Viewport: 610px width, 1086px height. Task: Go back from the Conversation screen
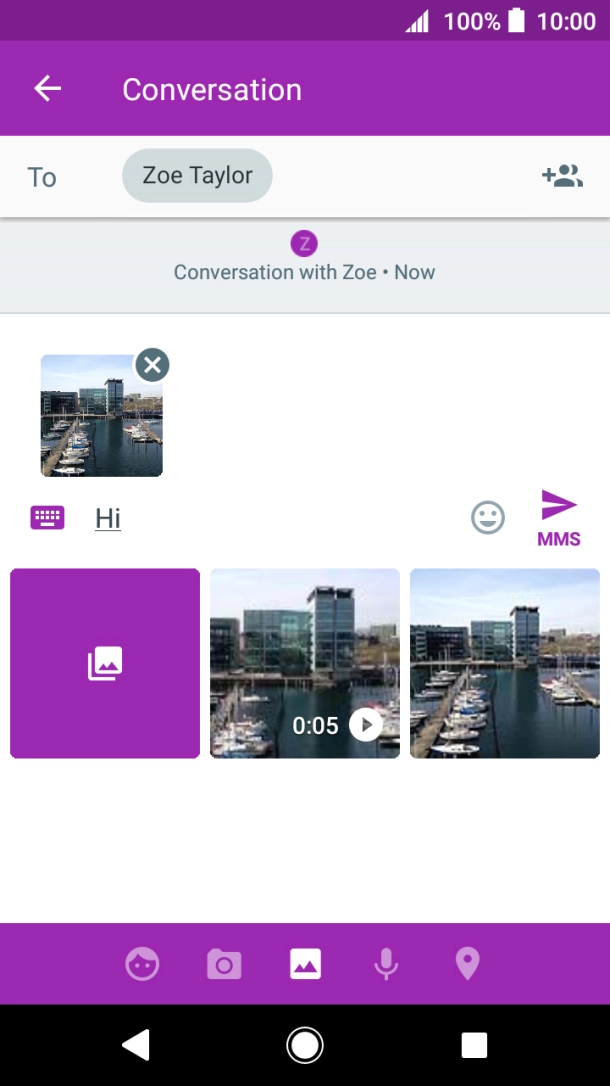47,89
